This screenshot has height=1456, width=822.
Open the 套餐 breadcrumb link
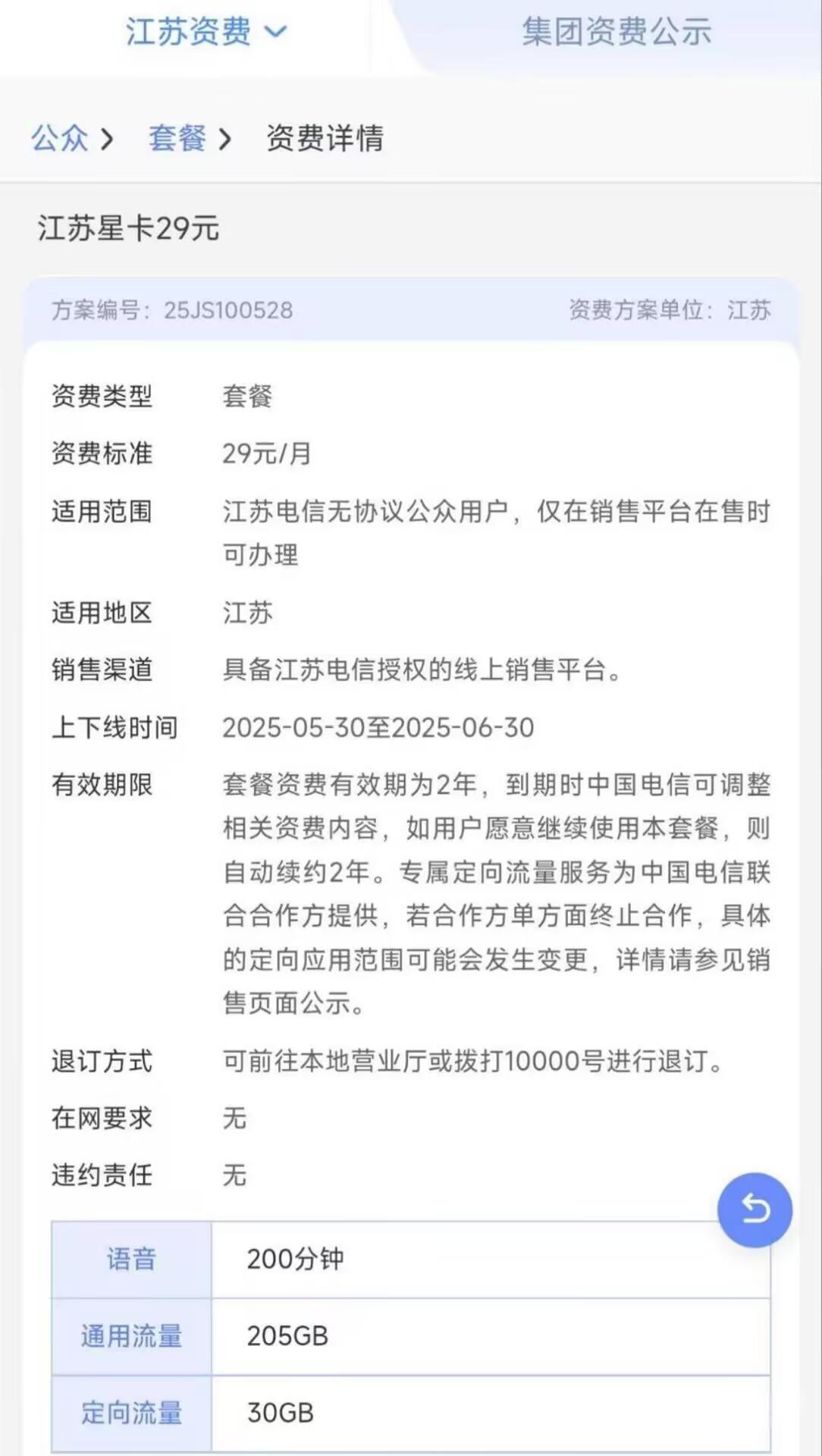pos(177,138)
